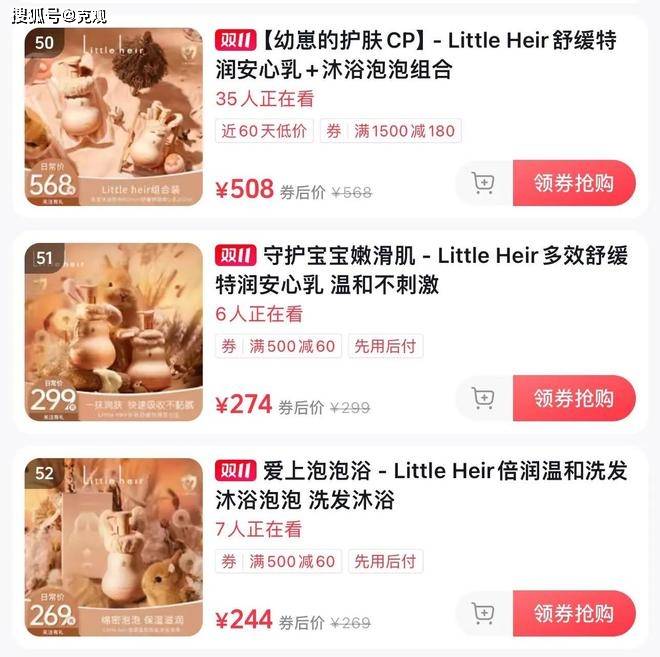Open the ¥274 soothing lotion product image

pyautogui.click(x=113, y=331)
